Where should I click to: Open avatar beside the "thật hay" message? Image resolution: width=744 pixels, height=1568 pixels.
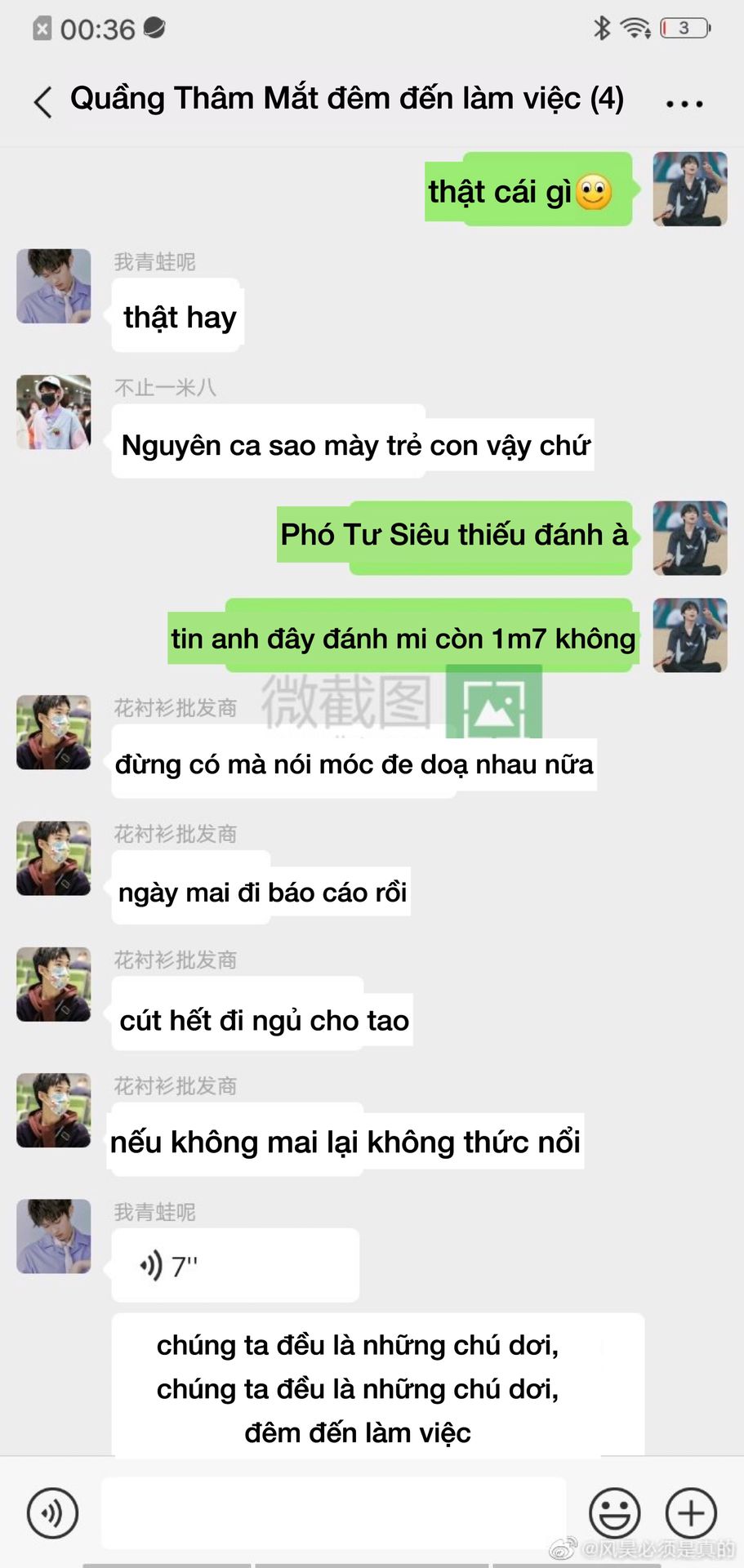coord(54,287)
